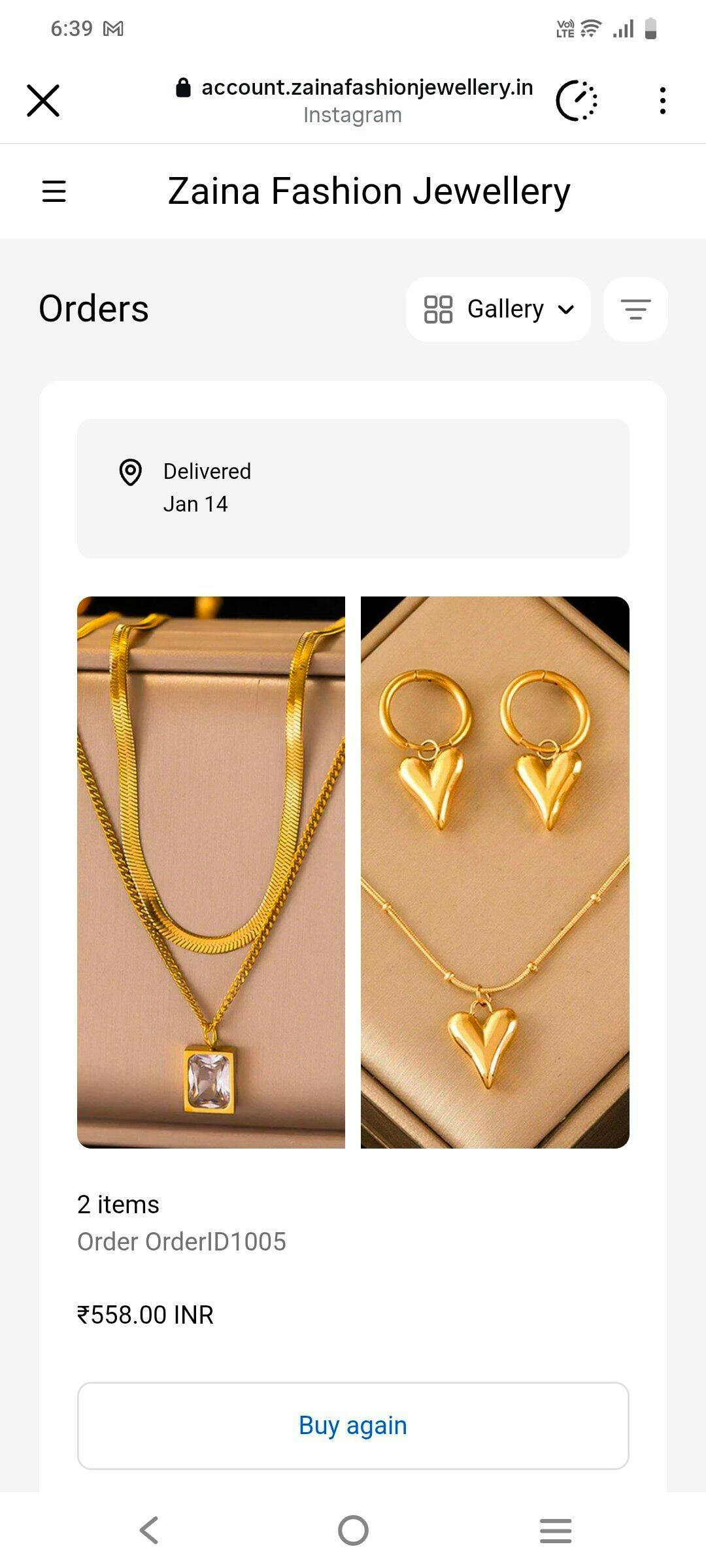Expand the Gallery view dropdown
The width and height of the screenshot is (706, 1568).
point(498,309)
